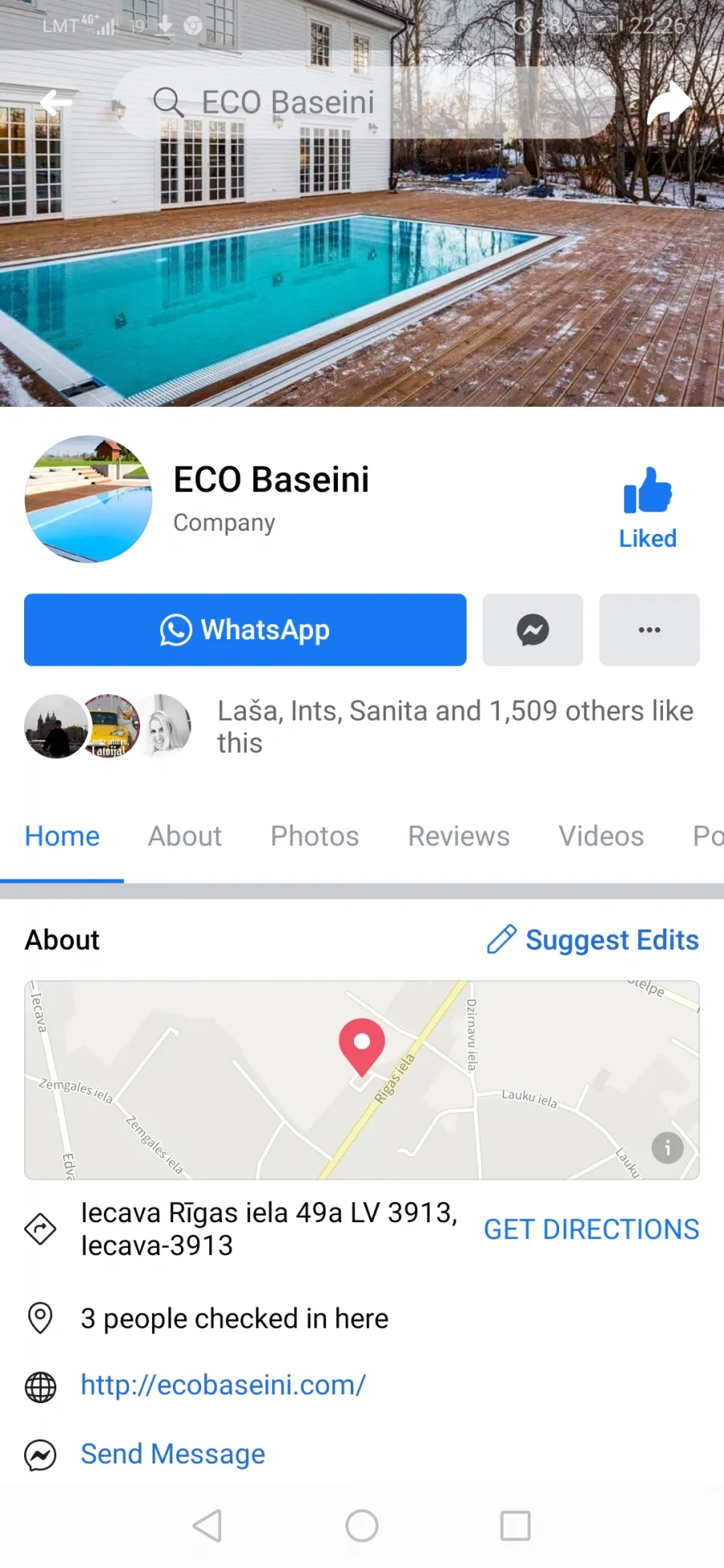Tap Send Message

173,1454
